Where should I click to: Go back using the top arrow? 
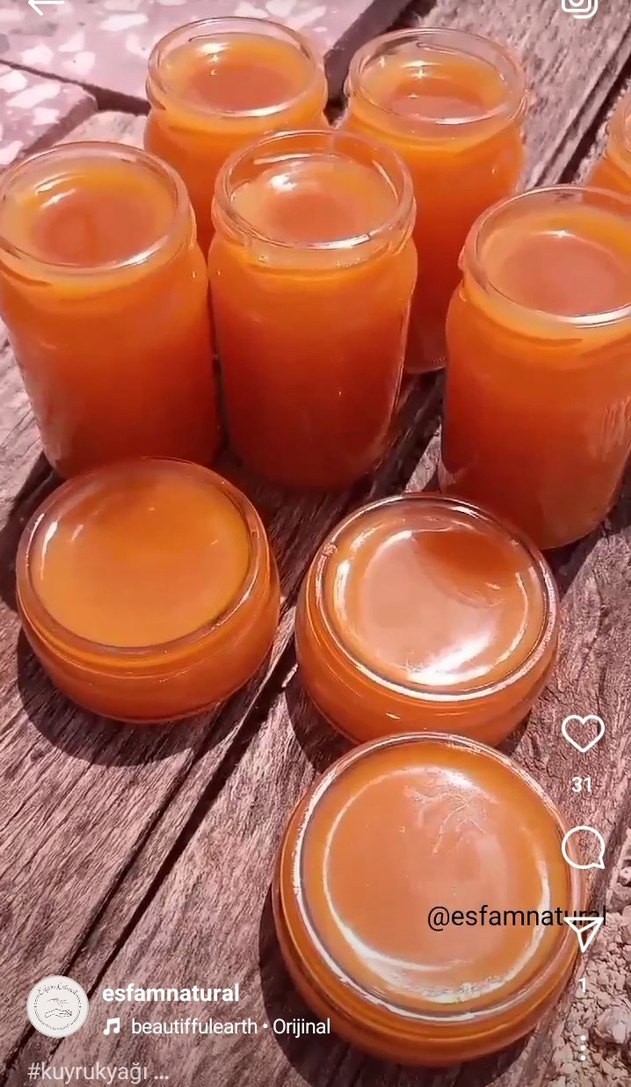(x=44, y=5)
